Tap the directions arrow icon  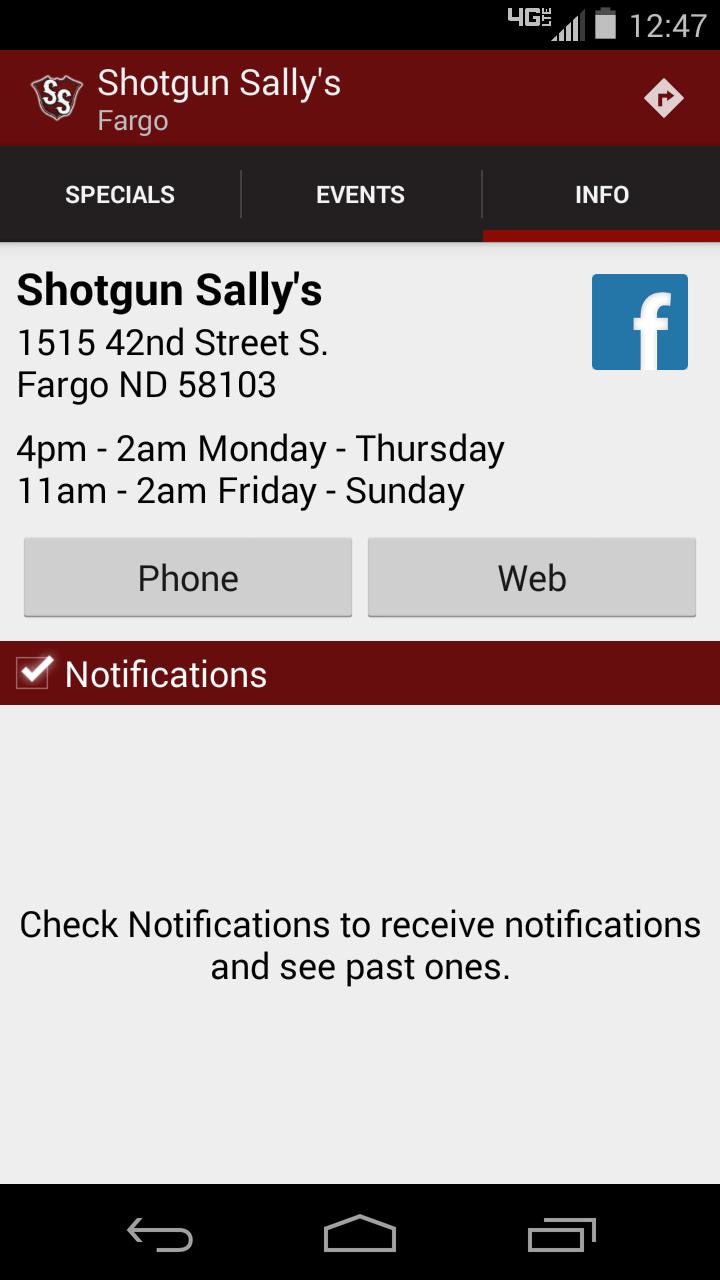coord(663,97)
